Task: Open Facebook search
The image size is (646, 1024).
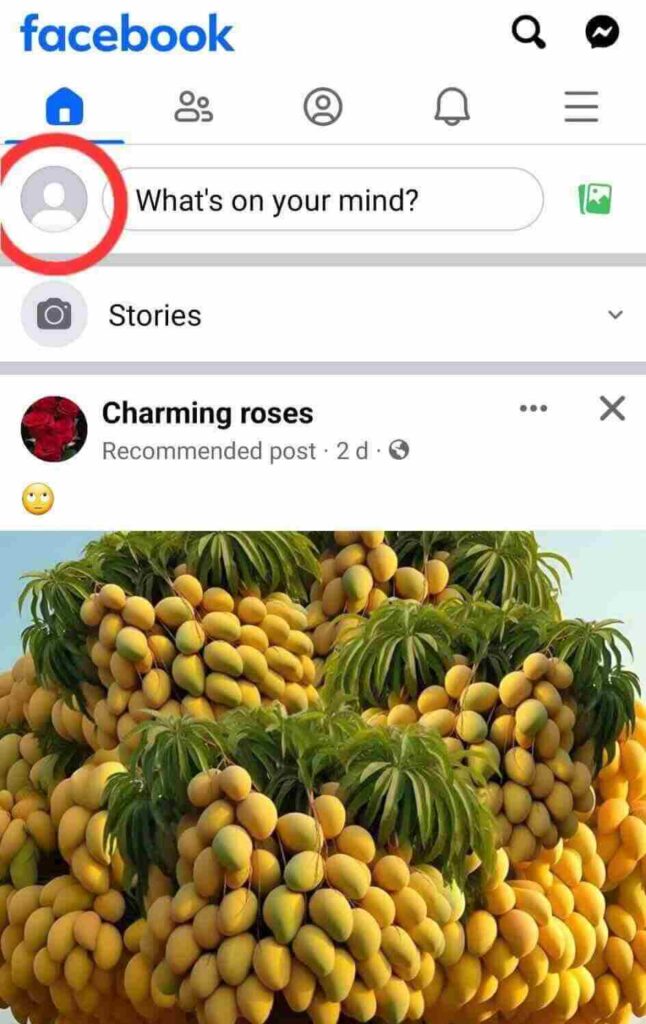Action: coord(528,34)
